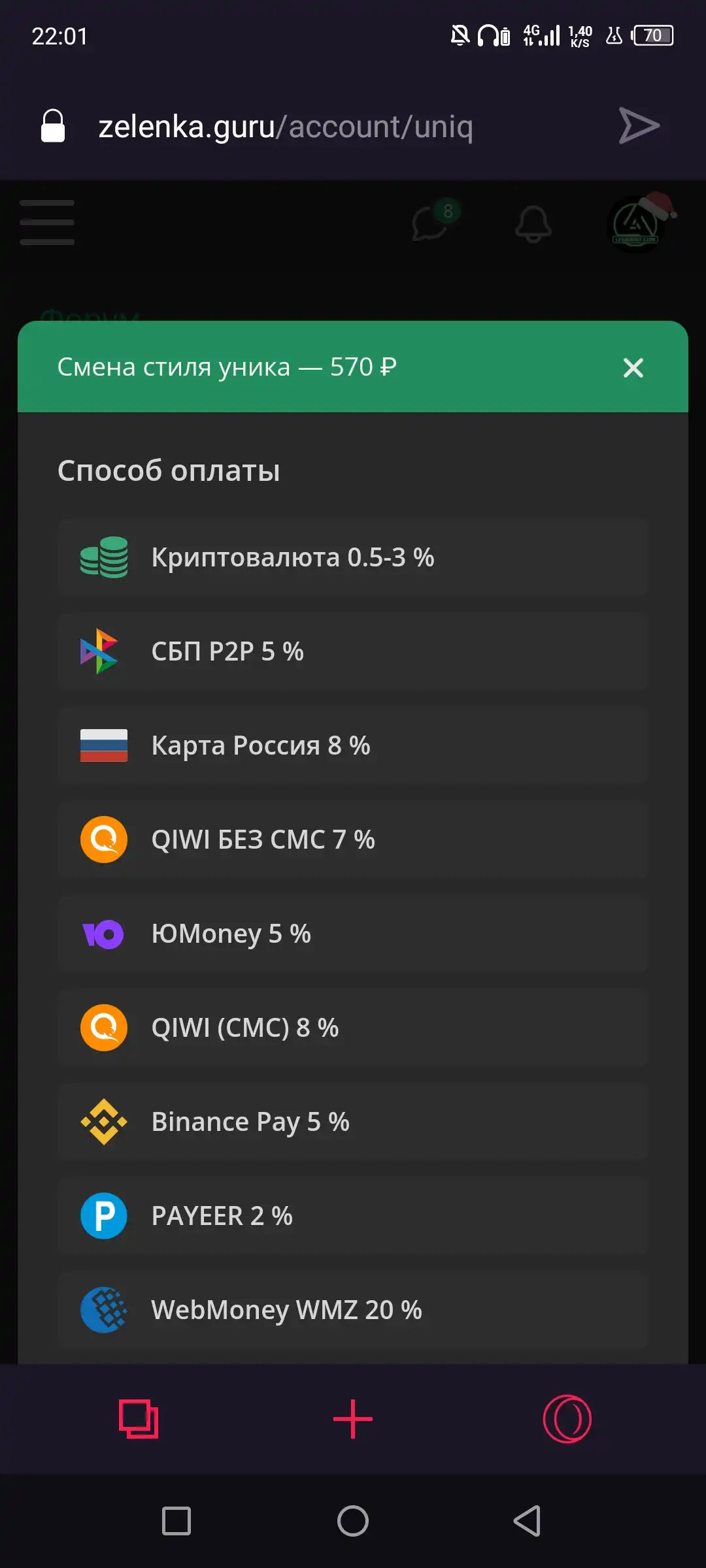Open the Opera browser menu

point(567,1419)
